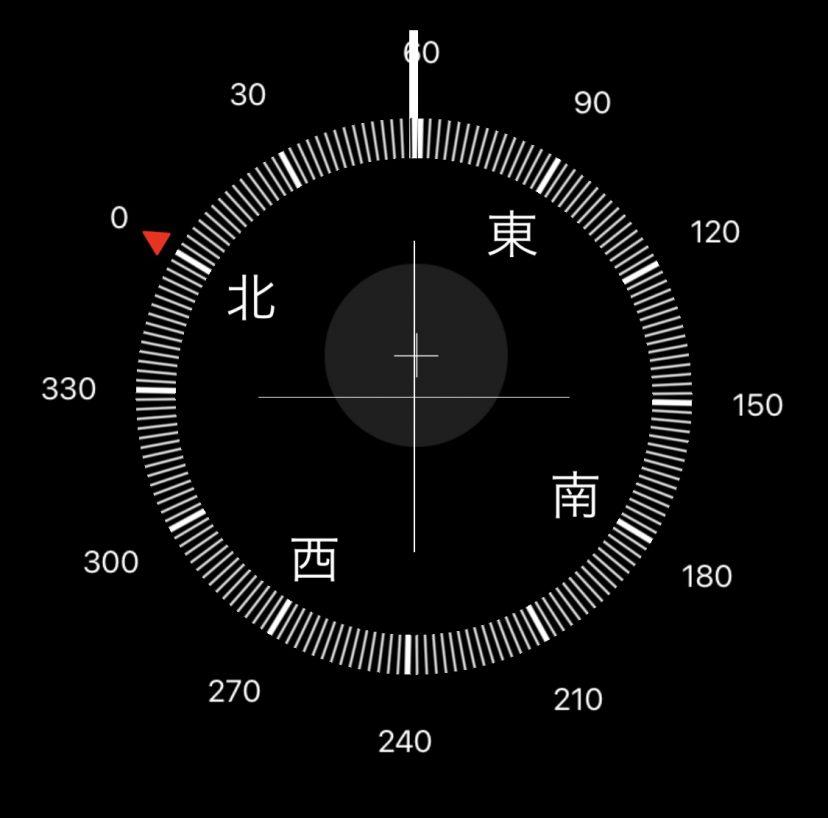This screenshot has height=818, width=828.
Task: Tap the compass dial to lock the bearing
Action: pos(414,396)
